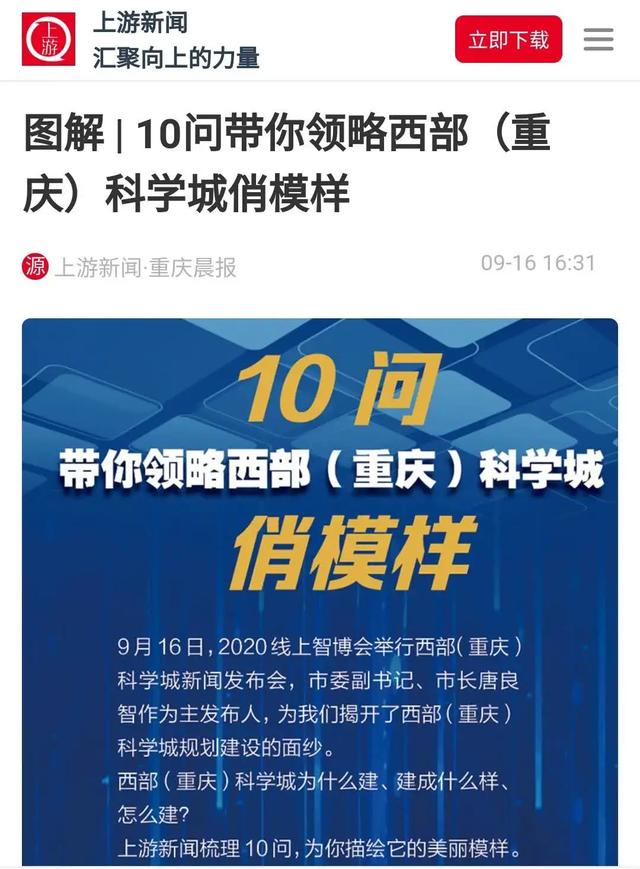Open the 上游新闻·重庆晨报 source link

(144, 267)
